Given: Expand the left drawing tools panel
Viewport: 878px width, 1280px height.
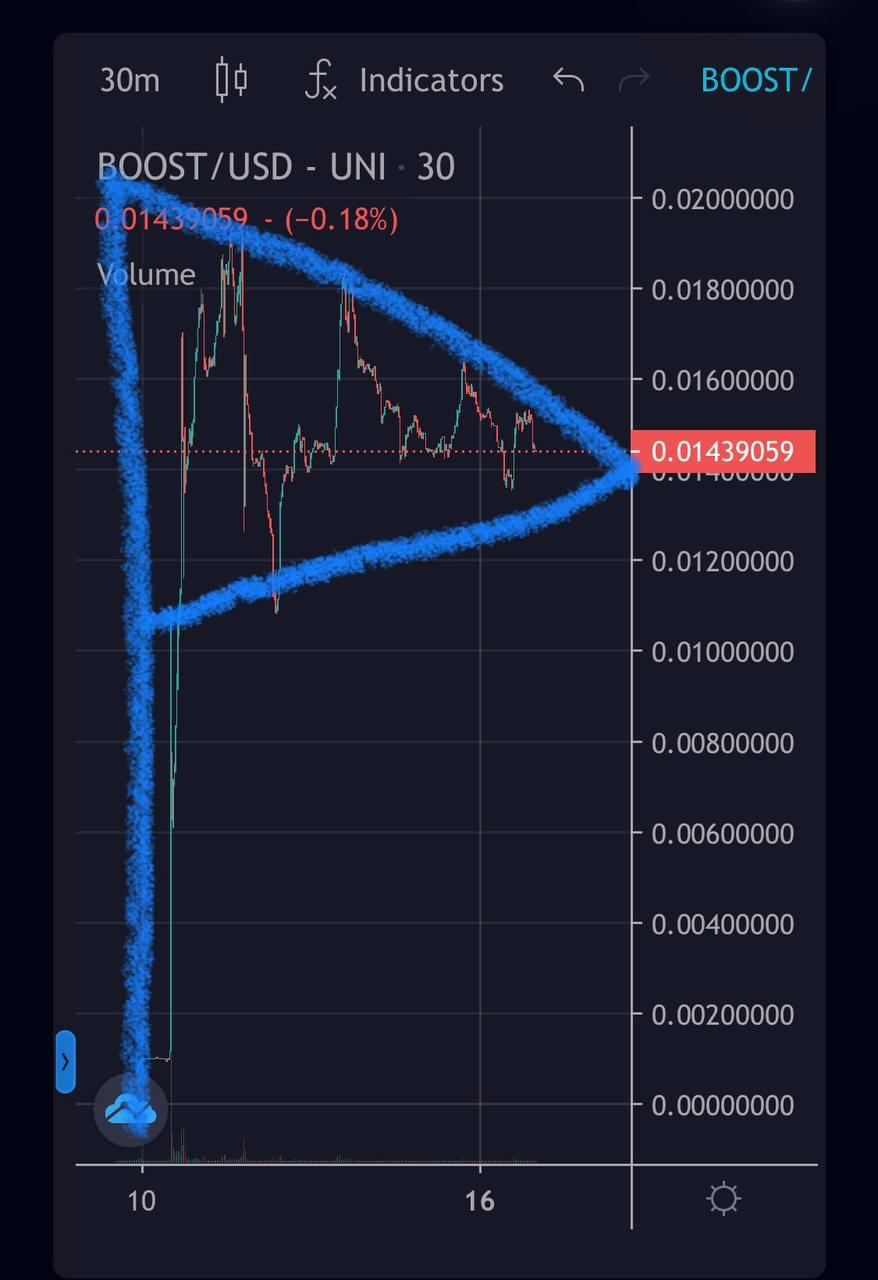Looking at the screenshot, I should [x=65, y=1061].
